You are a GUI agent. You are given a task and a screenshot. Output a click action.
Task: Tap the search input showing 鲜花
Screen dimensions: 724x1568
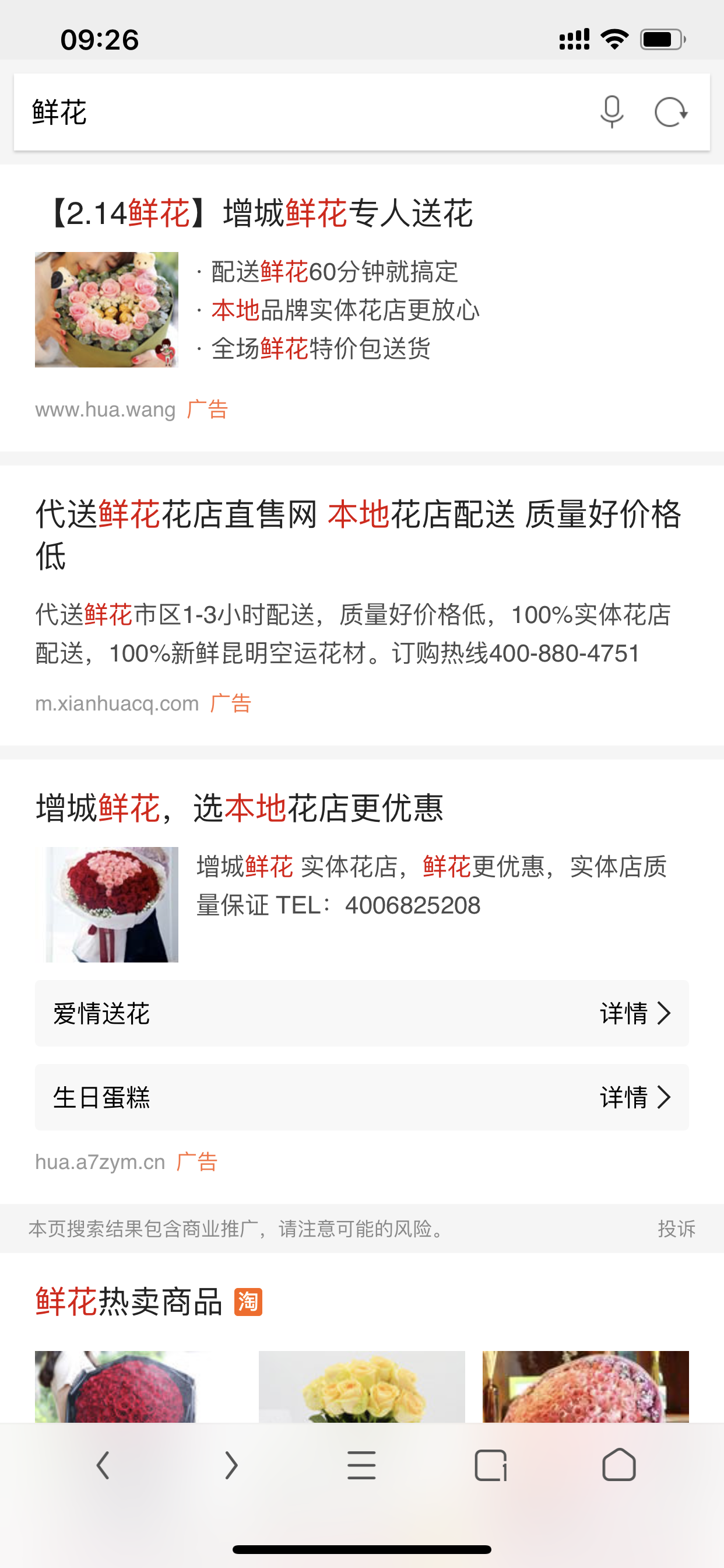click(x=243, y=111)
